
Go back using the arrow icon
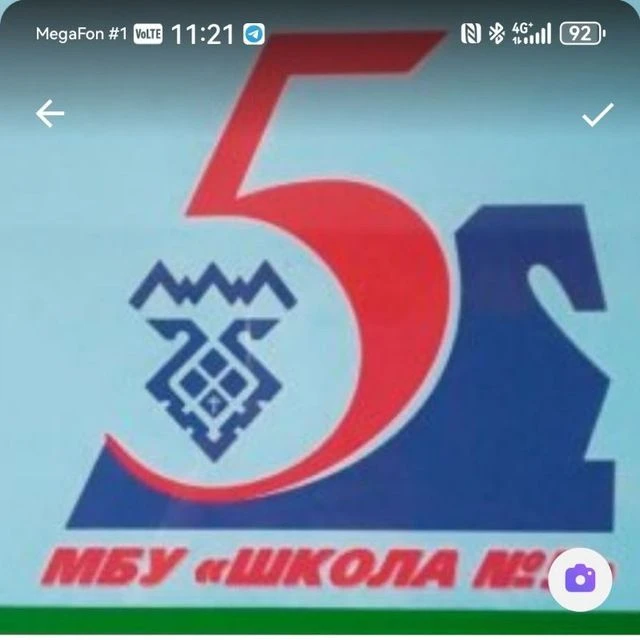coord(50,114)
